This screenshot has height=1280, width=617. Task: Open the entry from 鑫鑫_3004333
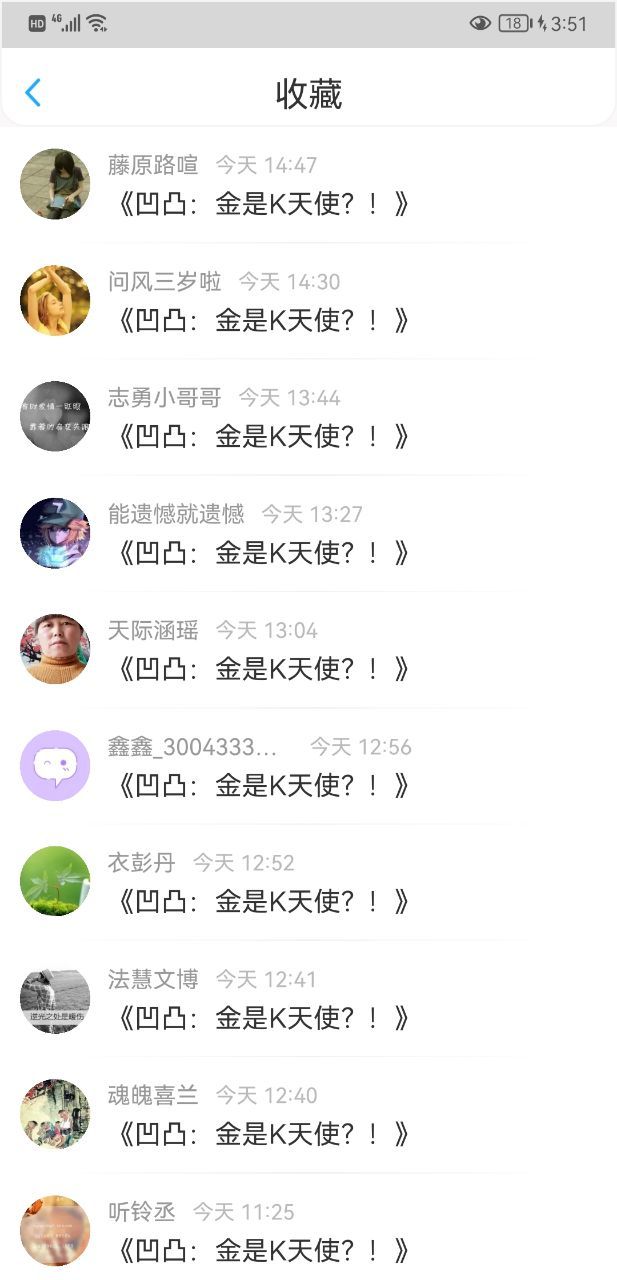click(x=308, y=765)
